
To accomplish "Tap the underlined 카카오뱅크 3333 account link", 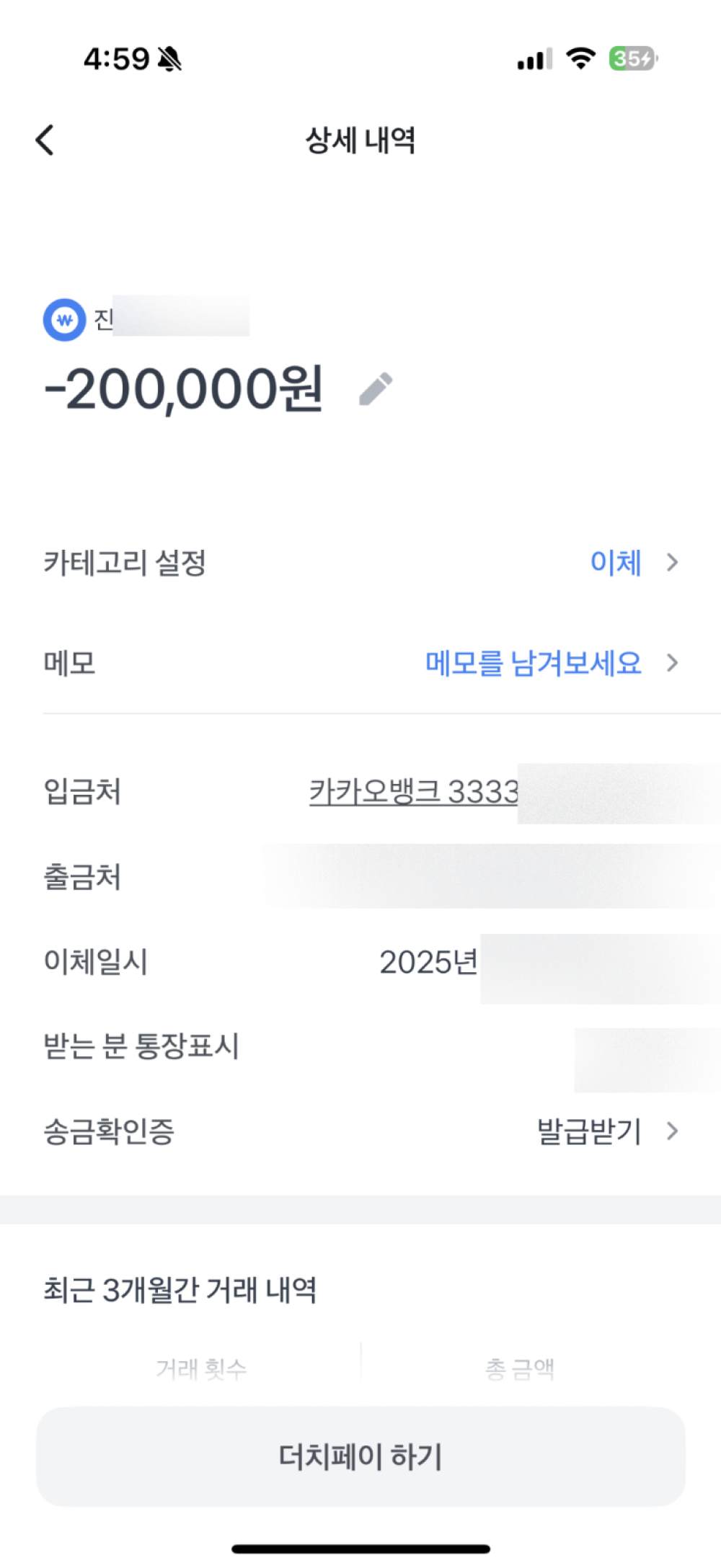I will [414, 792].
